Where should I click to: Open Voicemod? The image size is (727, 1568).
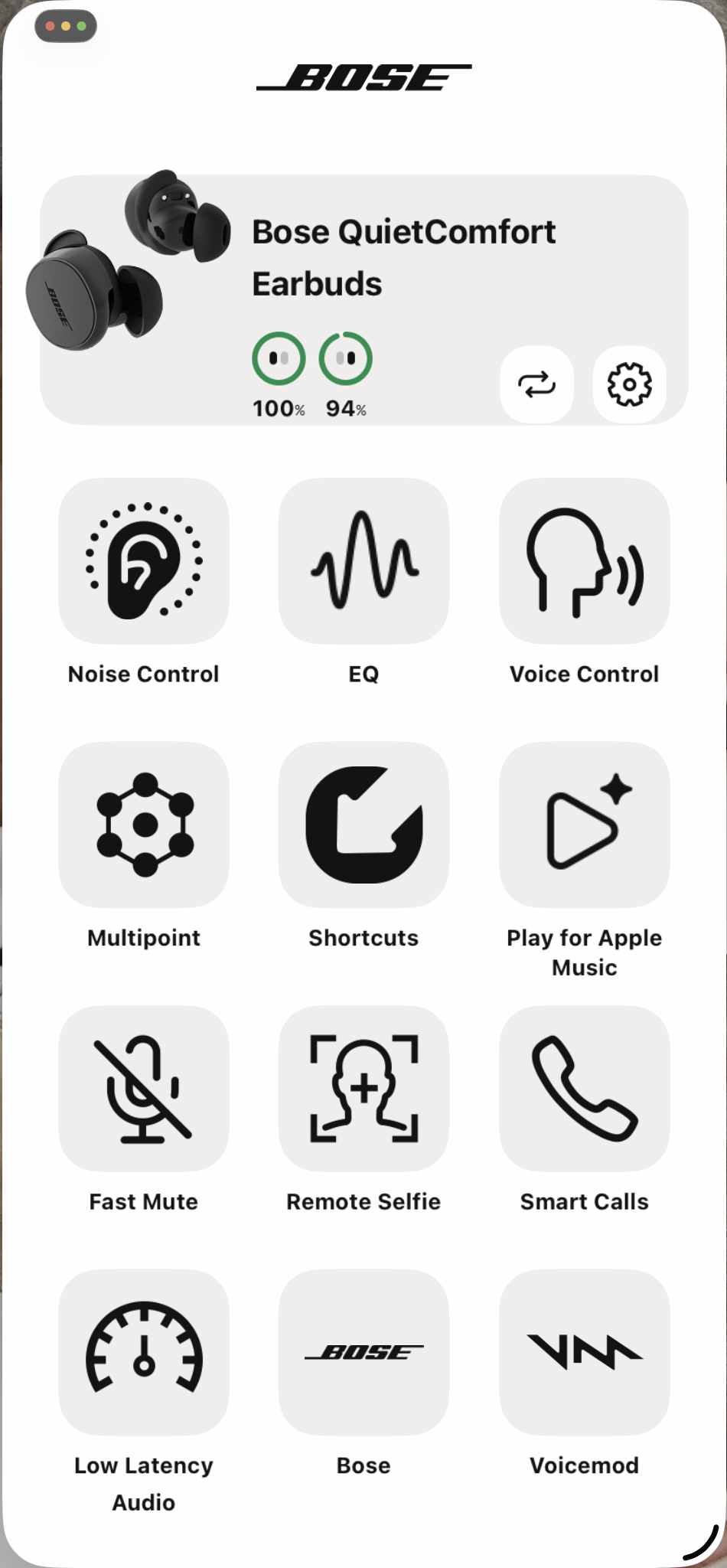(x=585, y=1352)
